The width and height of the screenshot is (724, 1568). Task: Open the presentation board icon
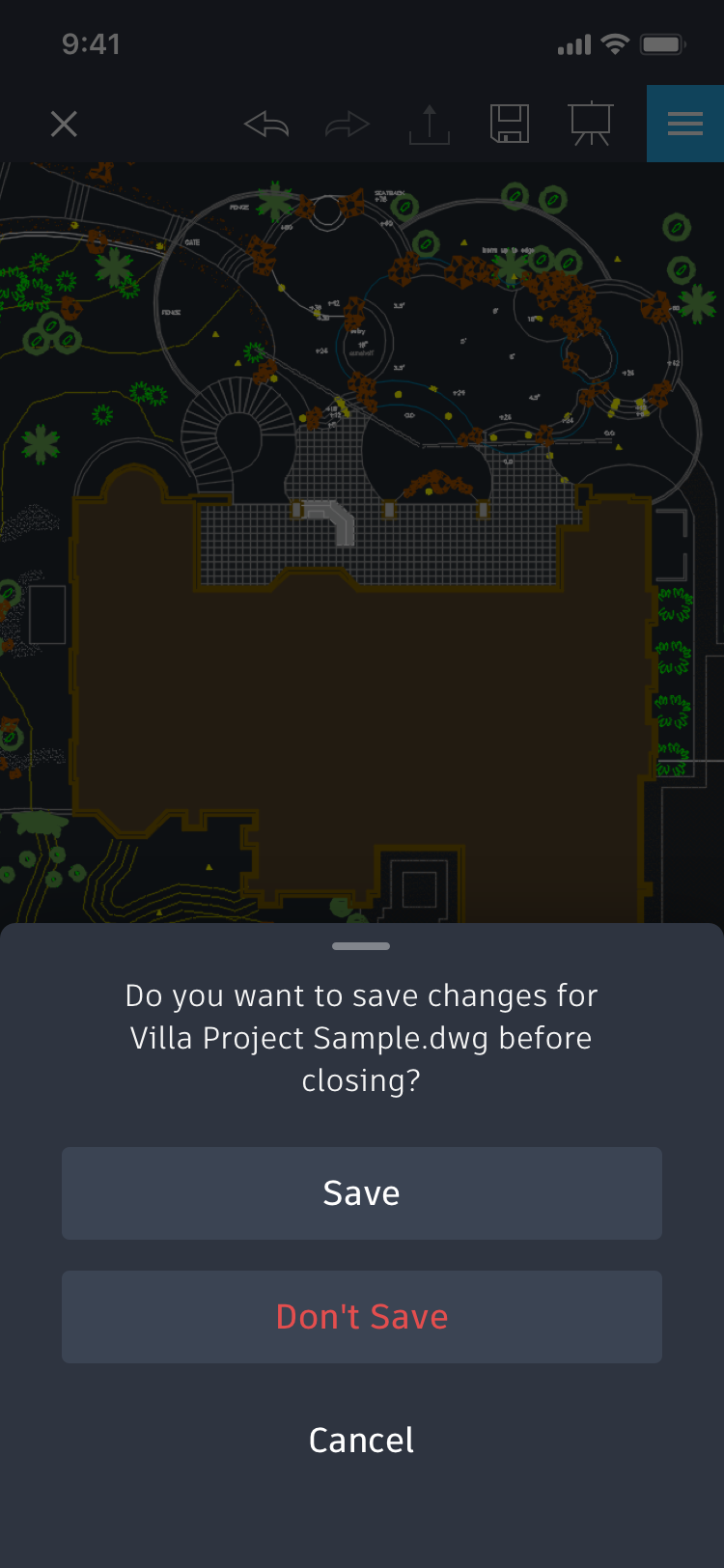(x=591, y=124)
